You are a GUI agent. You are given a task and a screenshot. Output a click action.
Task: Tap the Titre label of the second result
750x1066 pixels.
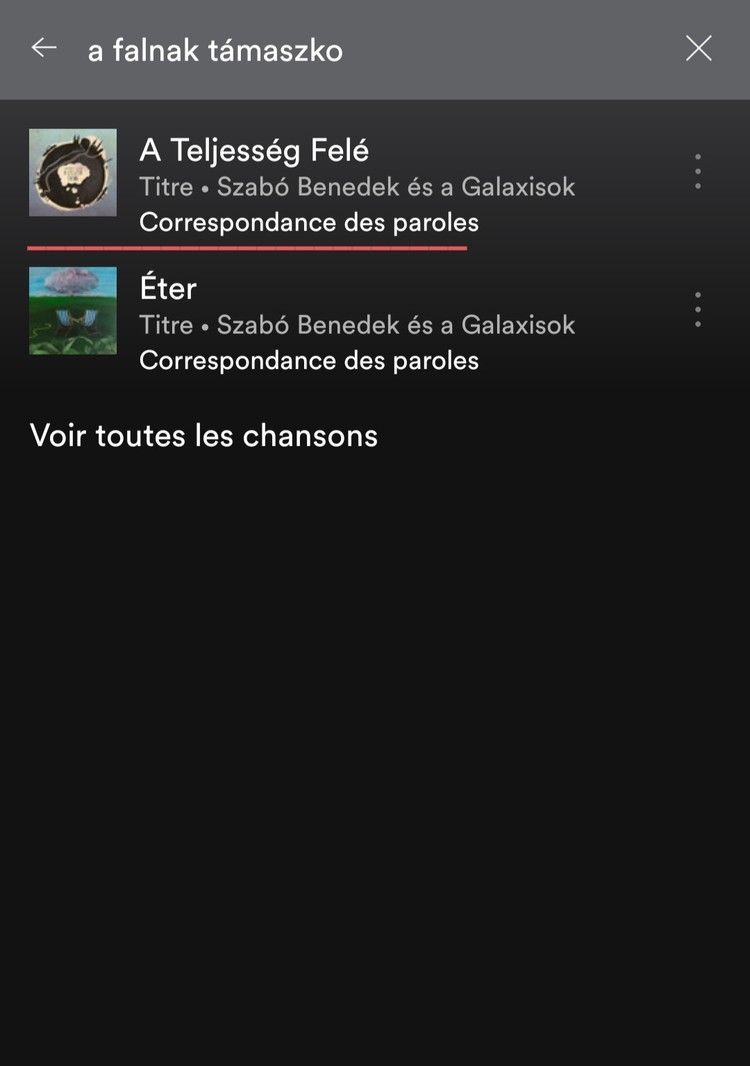point(167,324)
